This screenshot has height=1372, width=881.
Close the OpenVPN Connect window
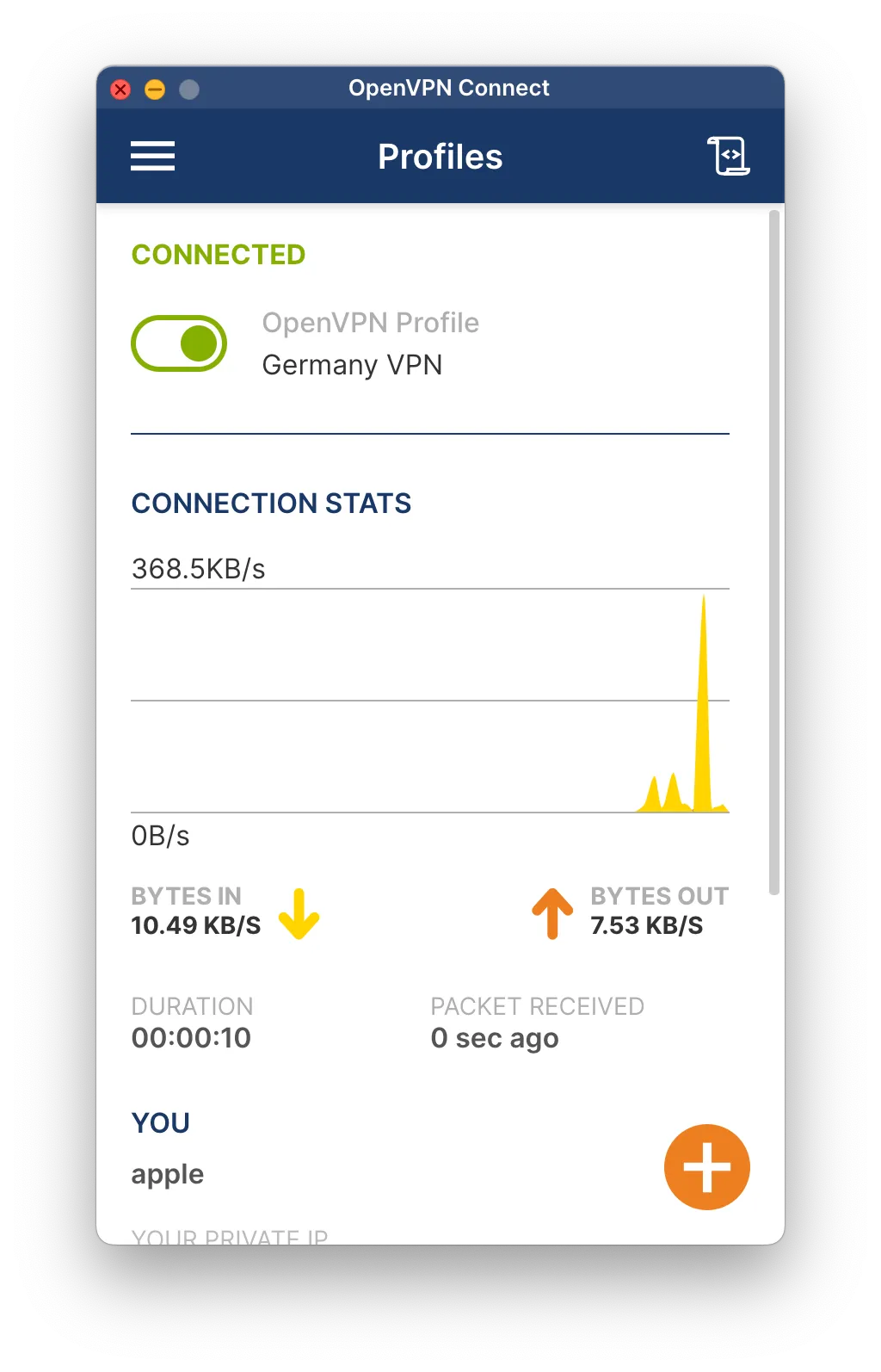click(x=121, y=90)
